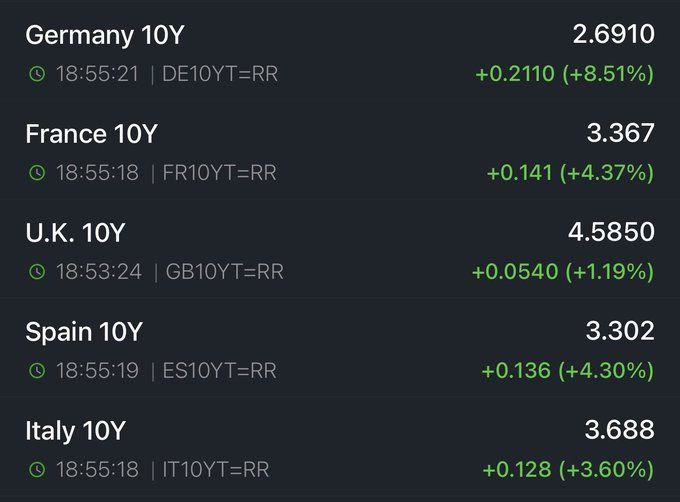Screen dimensions: 680x502
Task: Open Spain 10Y bond quote
Action: (x=84, y=332)
